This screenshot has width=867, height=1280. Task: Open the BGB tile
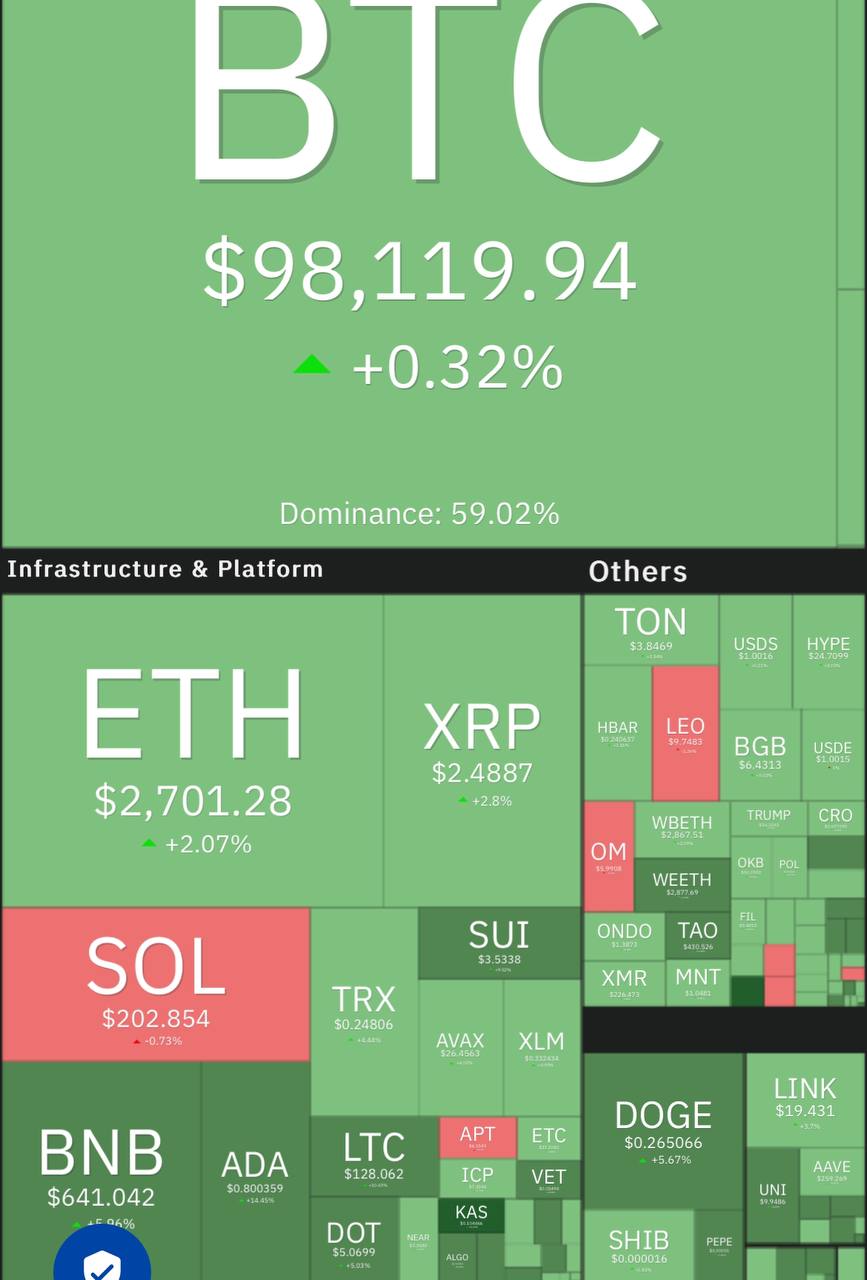pos(760,753)
